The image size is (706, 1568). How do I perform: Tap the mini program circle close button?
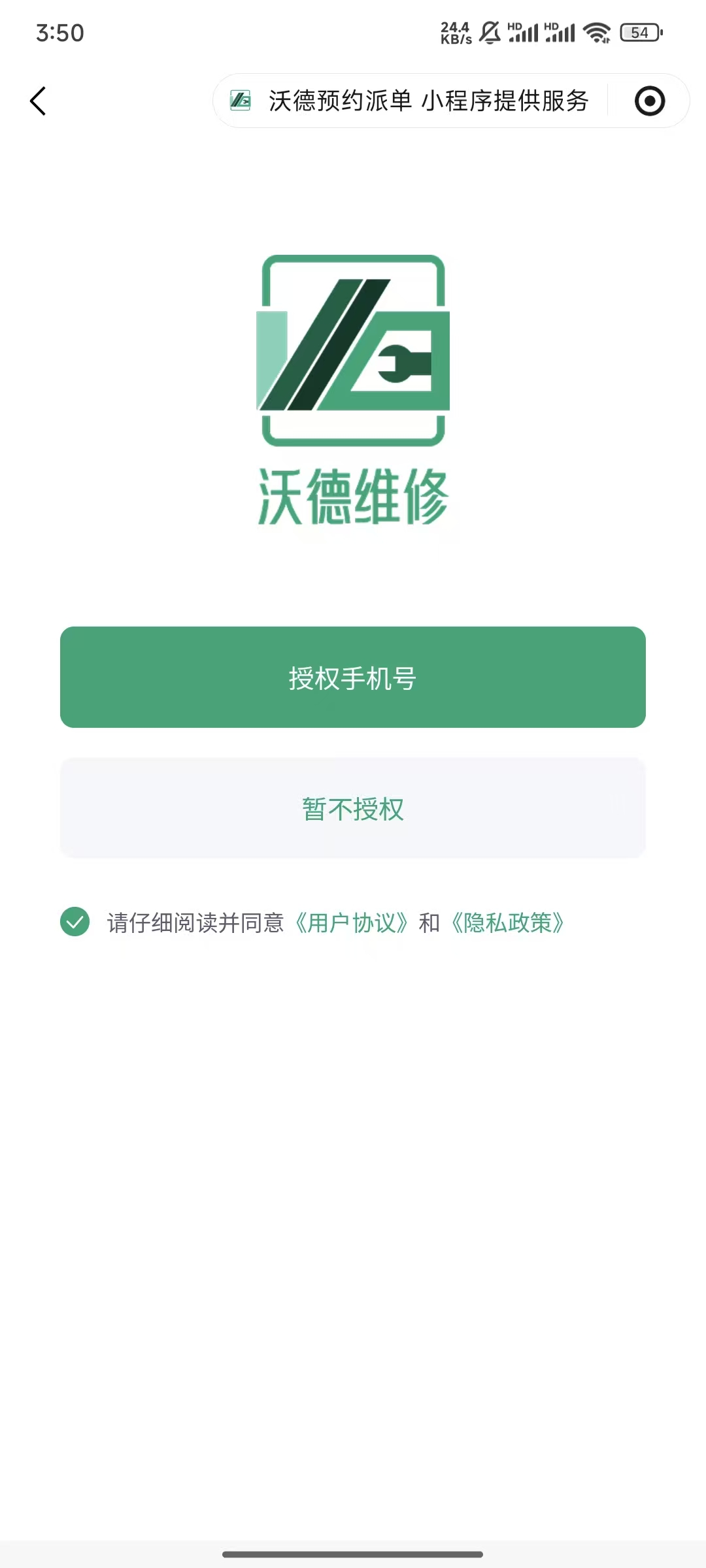click(x=650, y=101)
